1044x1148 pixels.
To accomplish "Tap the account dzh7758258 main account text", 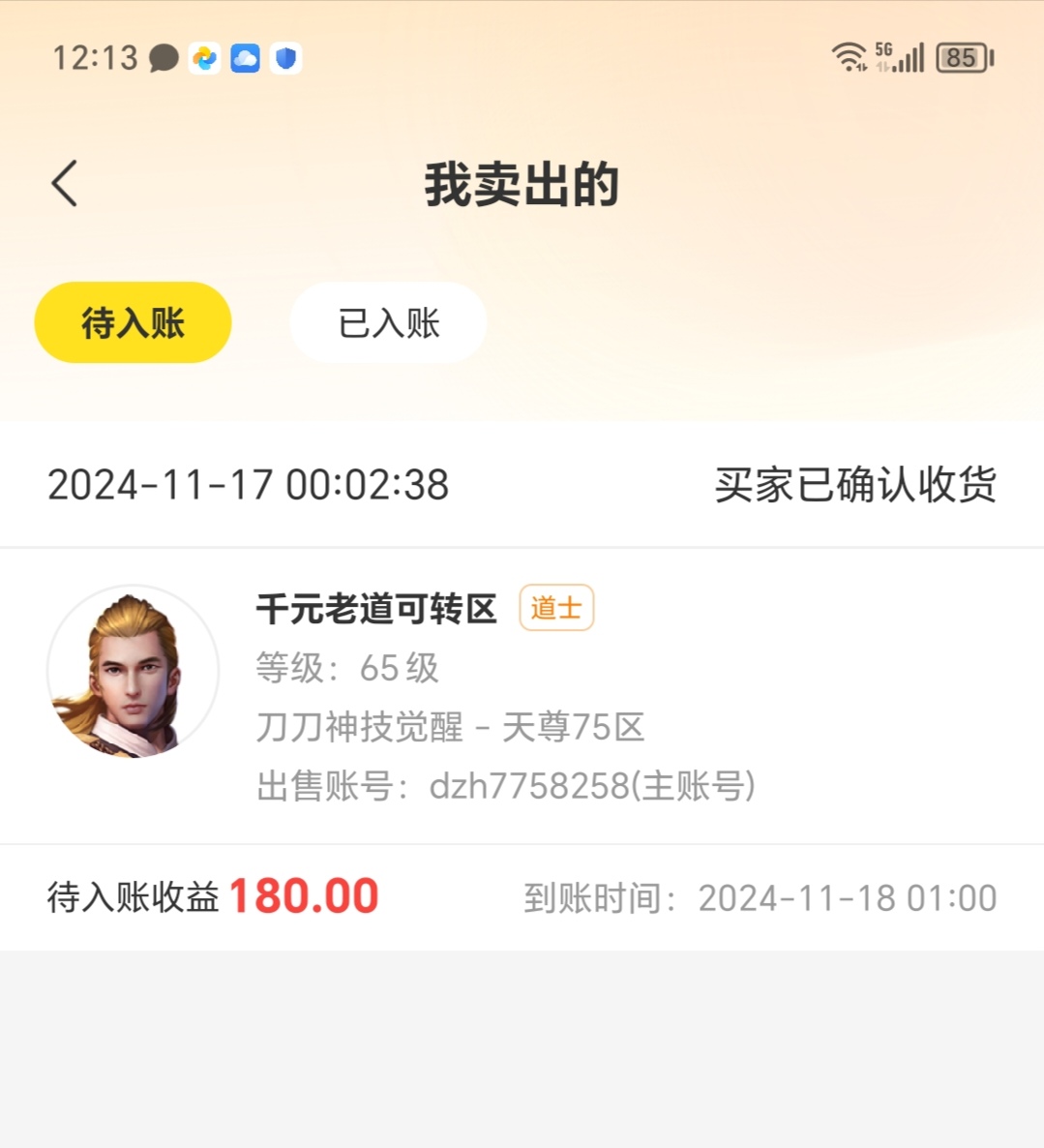I will coord(503,788).
